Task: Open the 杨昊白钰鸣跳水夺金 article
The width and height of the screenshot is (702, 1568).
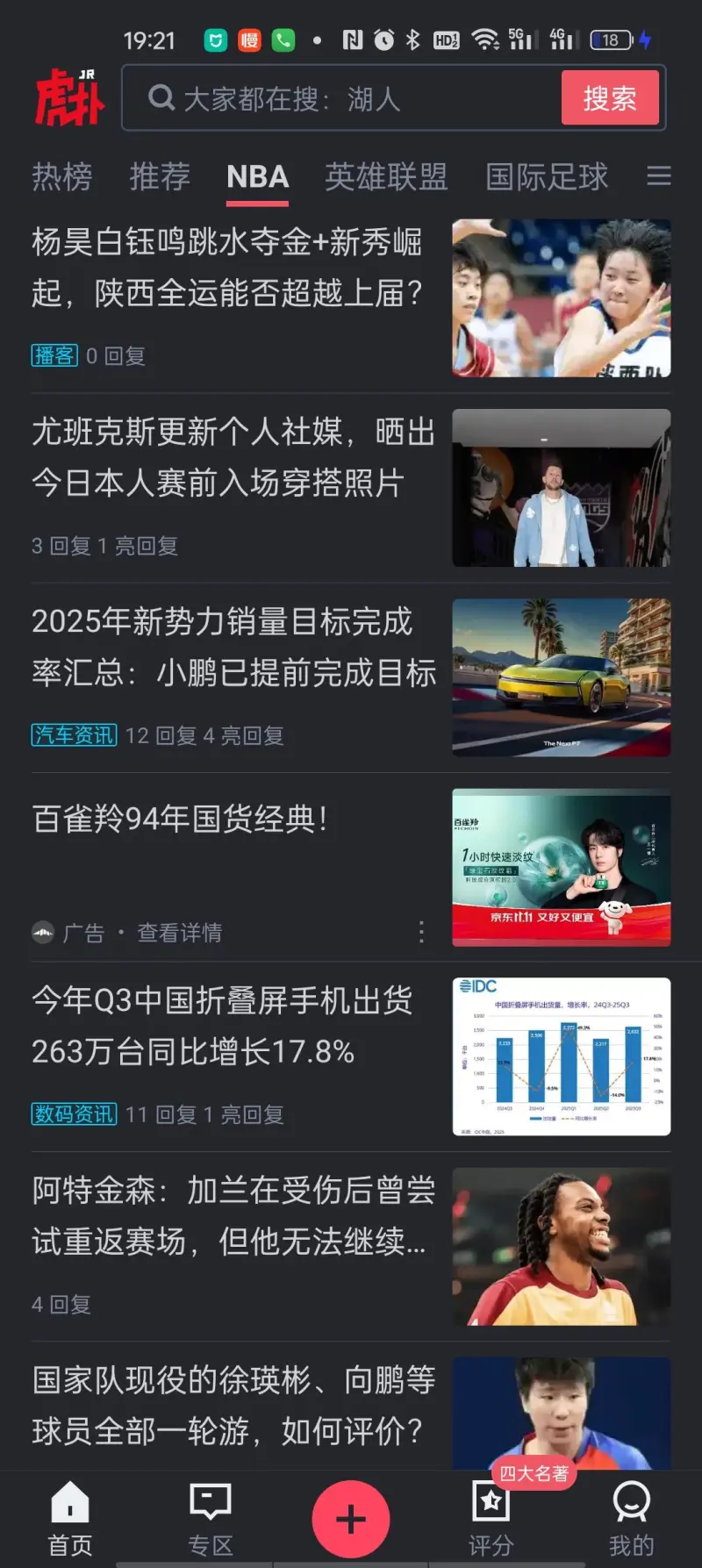Action: [228, 268]
